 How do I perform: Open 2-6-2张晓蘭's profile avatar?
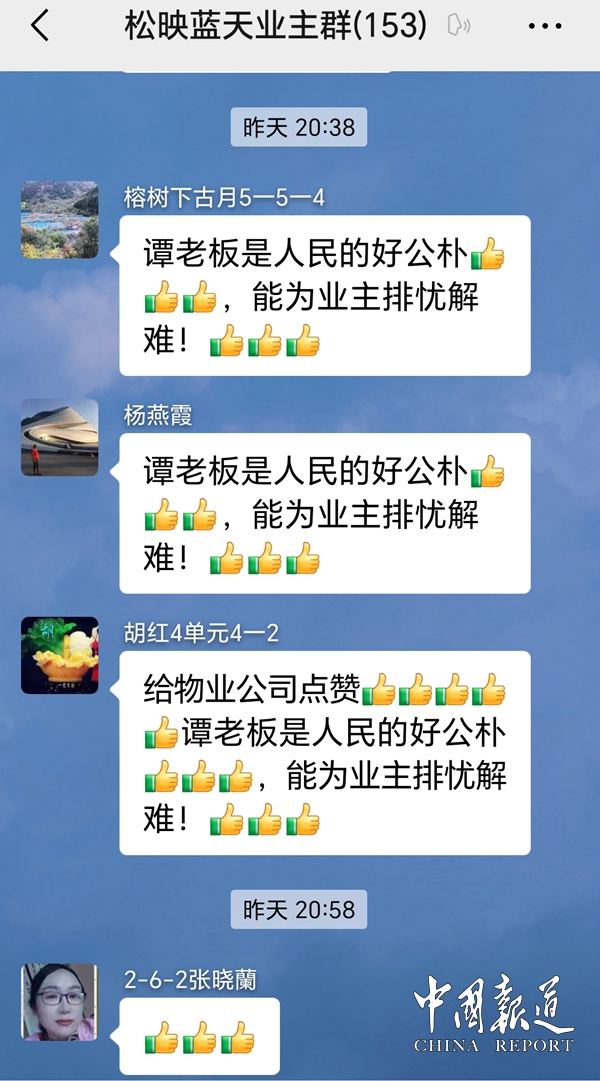tap(60, 1002)
